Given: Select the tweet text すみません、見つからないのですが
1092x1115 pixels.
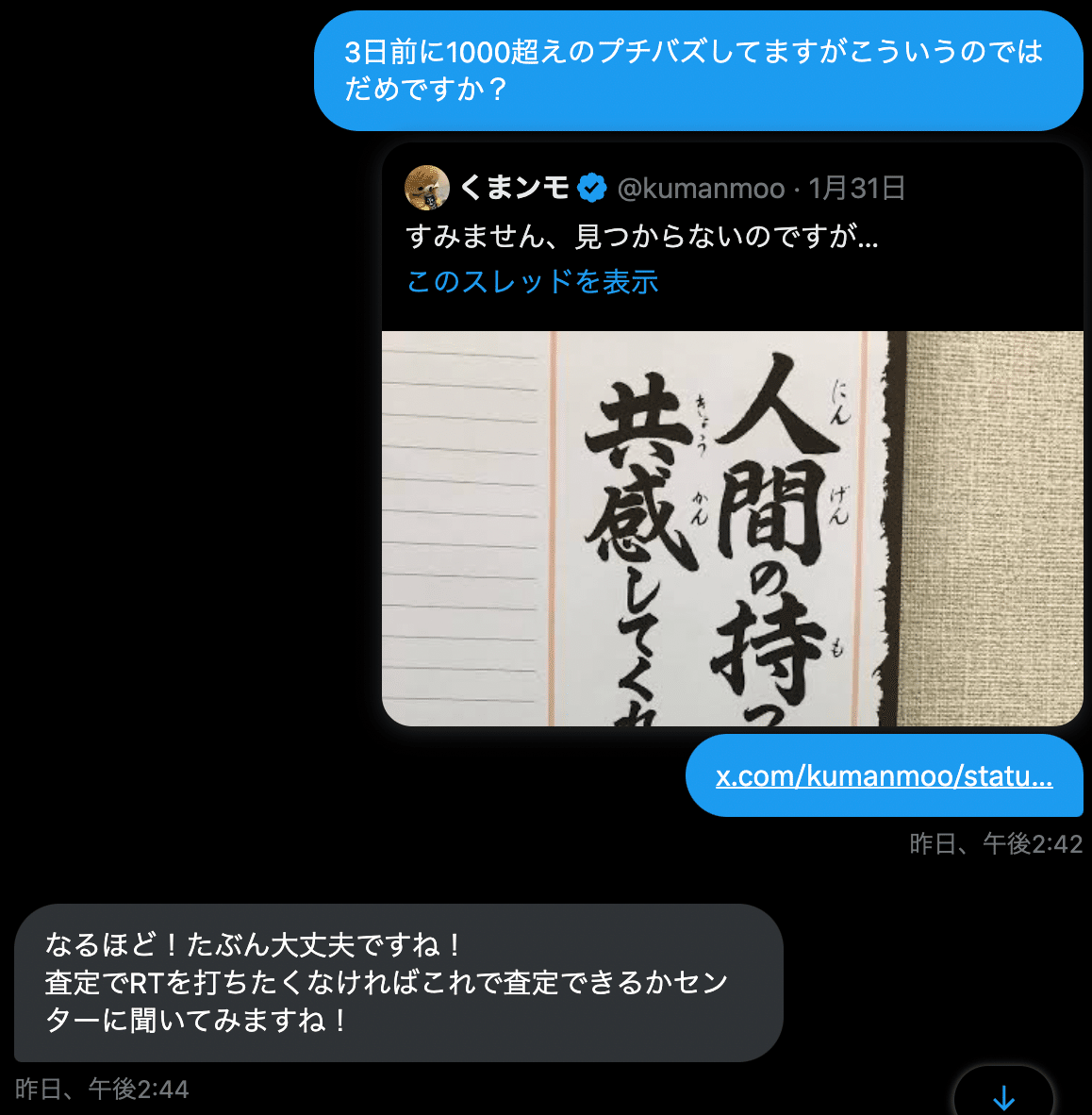Looking at the screenshot, I should click(641, 238).
